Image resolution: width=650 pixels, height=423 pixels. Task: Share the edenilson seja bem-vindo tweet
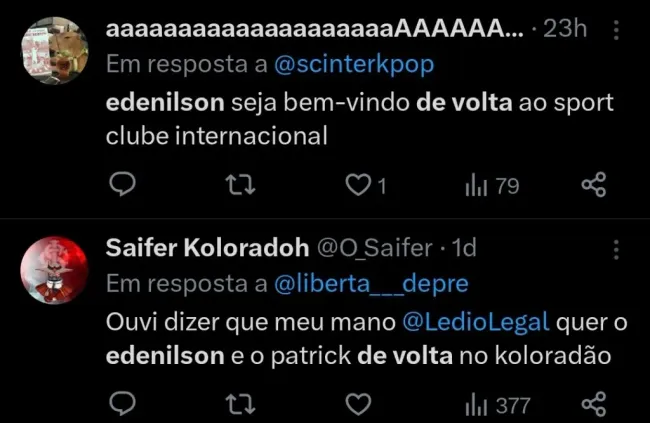pyautogui.click(x=593, y=184)
